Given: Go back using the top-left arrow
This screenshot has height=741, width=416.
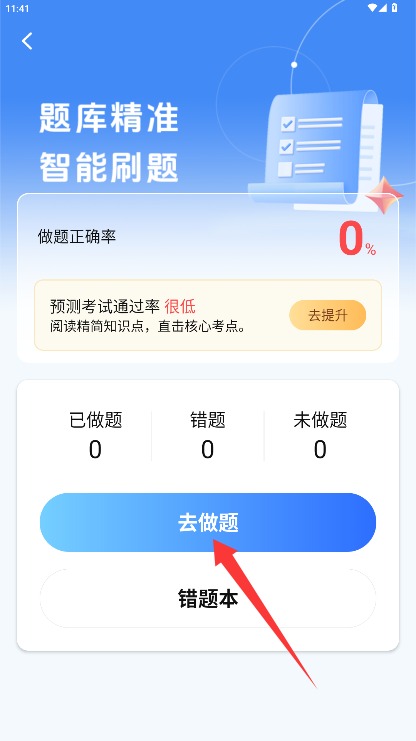Looking at the screenshot, I should pyautogui.click(x=27, y=41).
